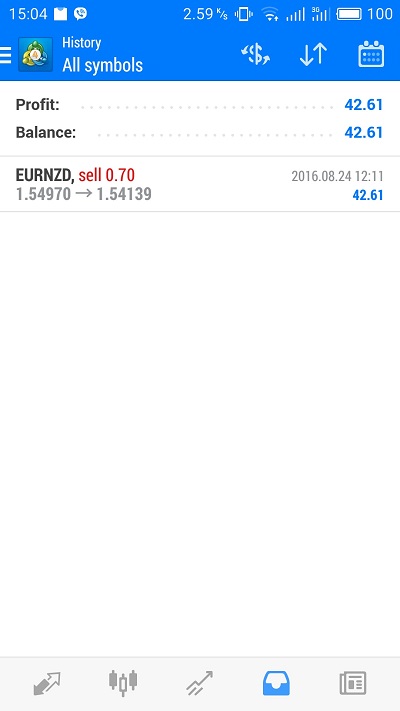Select the History inbox tab

(x=276, y=683)
